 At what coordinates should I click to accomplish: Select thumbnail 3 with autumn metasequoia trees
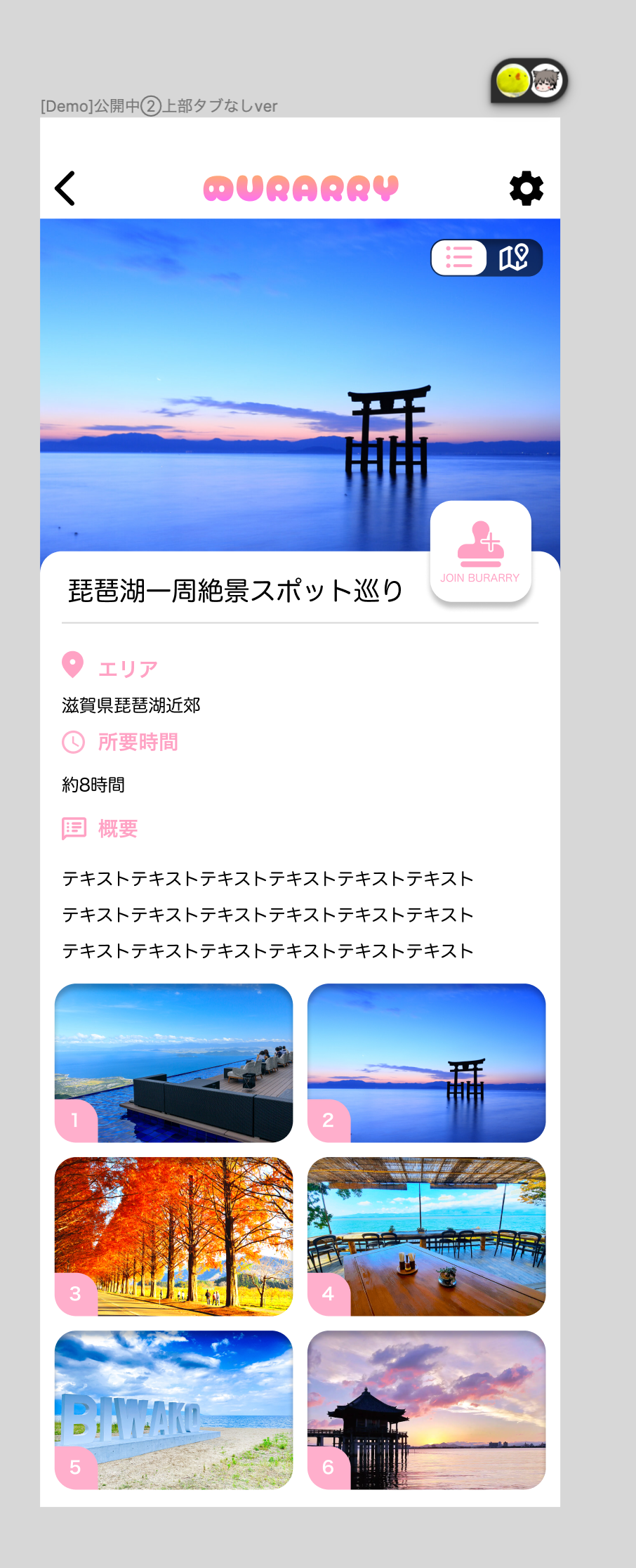(173, 1236)
